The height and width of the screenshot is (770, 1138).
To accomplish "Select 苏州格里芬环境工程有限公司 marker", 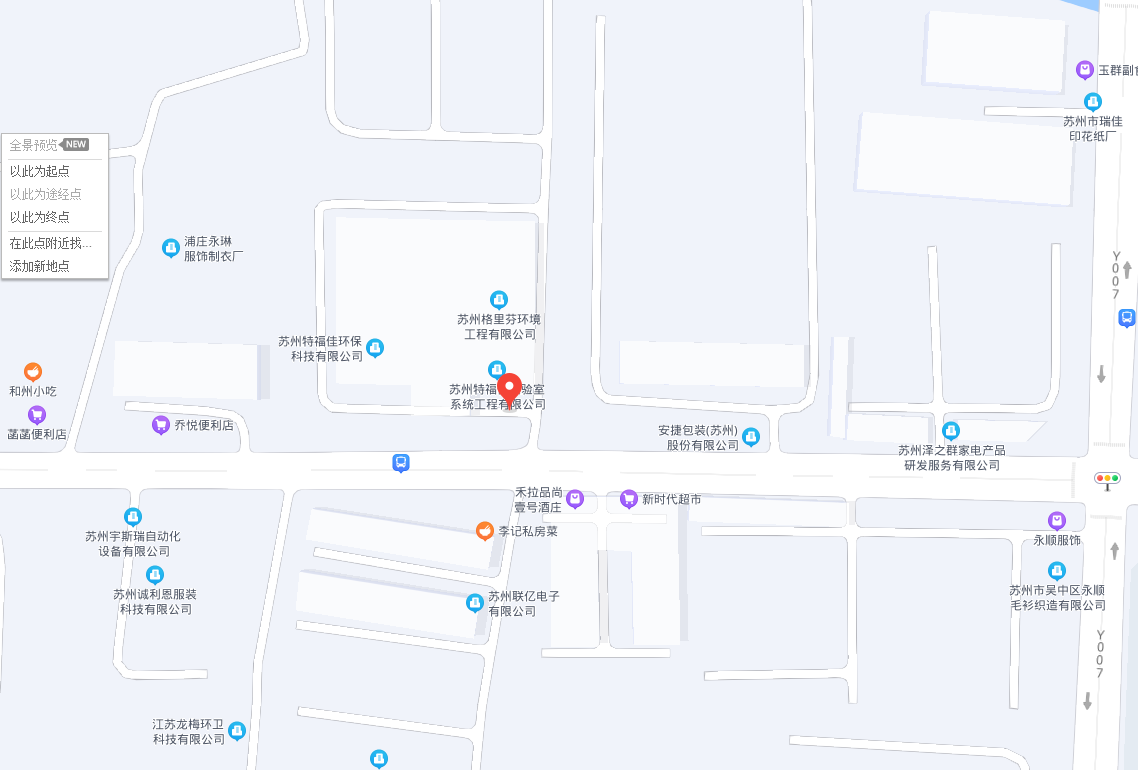I will [498, 299].
